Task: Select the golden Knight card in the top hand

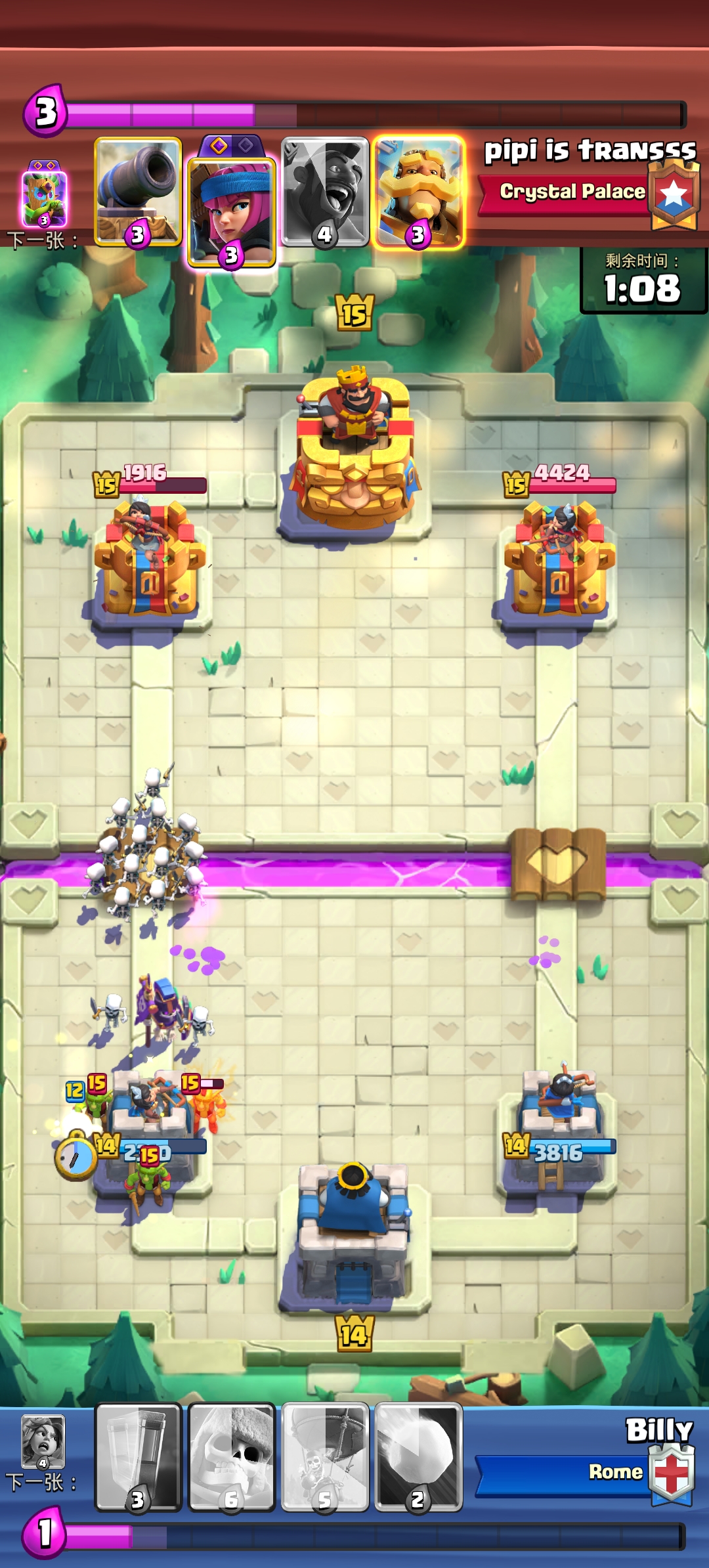Action: [418, 192]
